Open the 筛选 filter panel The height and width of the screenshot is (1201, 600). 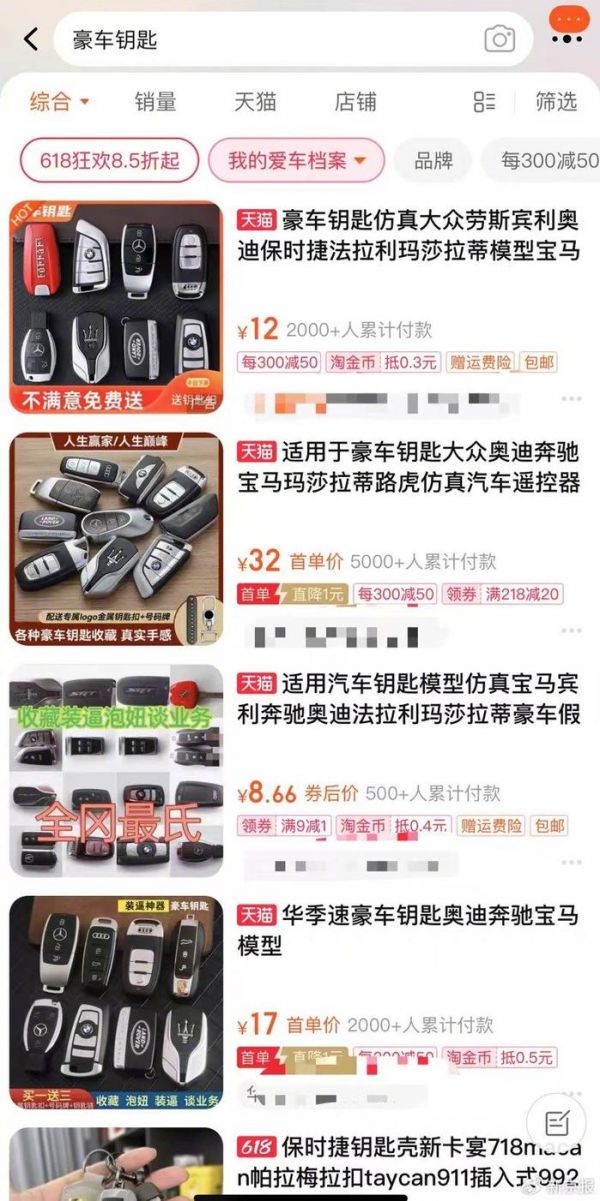(x=555, y=101)
